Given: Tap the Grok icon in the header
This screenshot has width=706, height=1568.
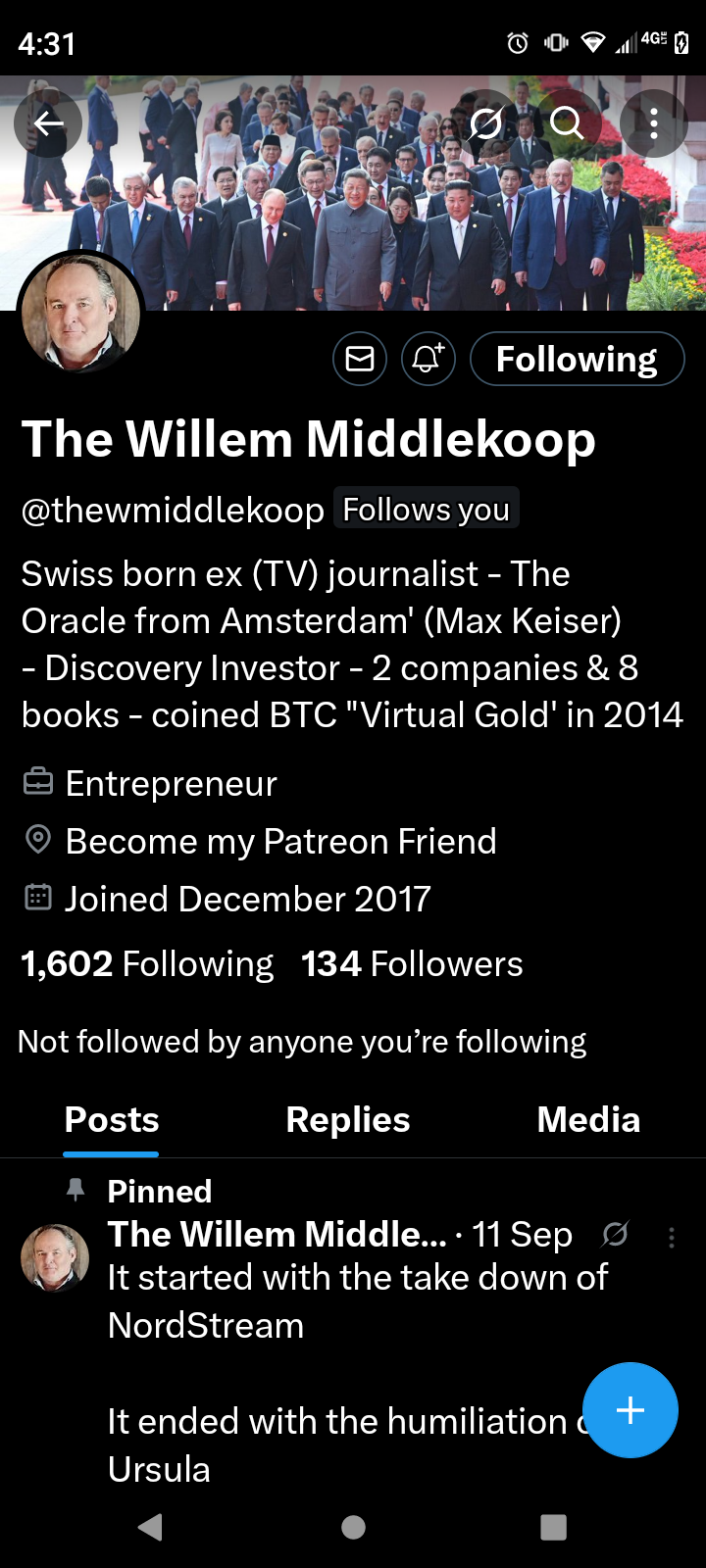Looking at the screenshot, I should click(486, 123).
